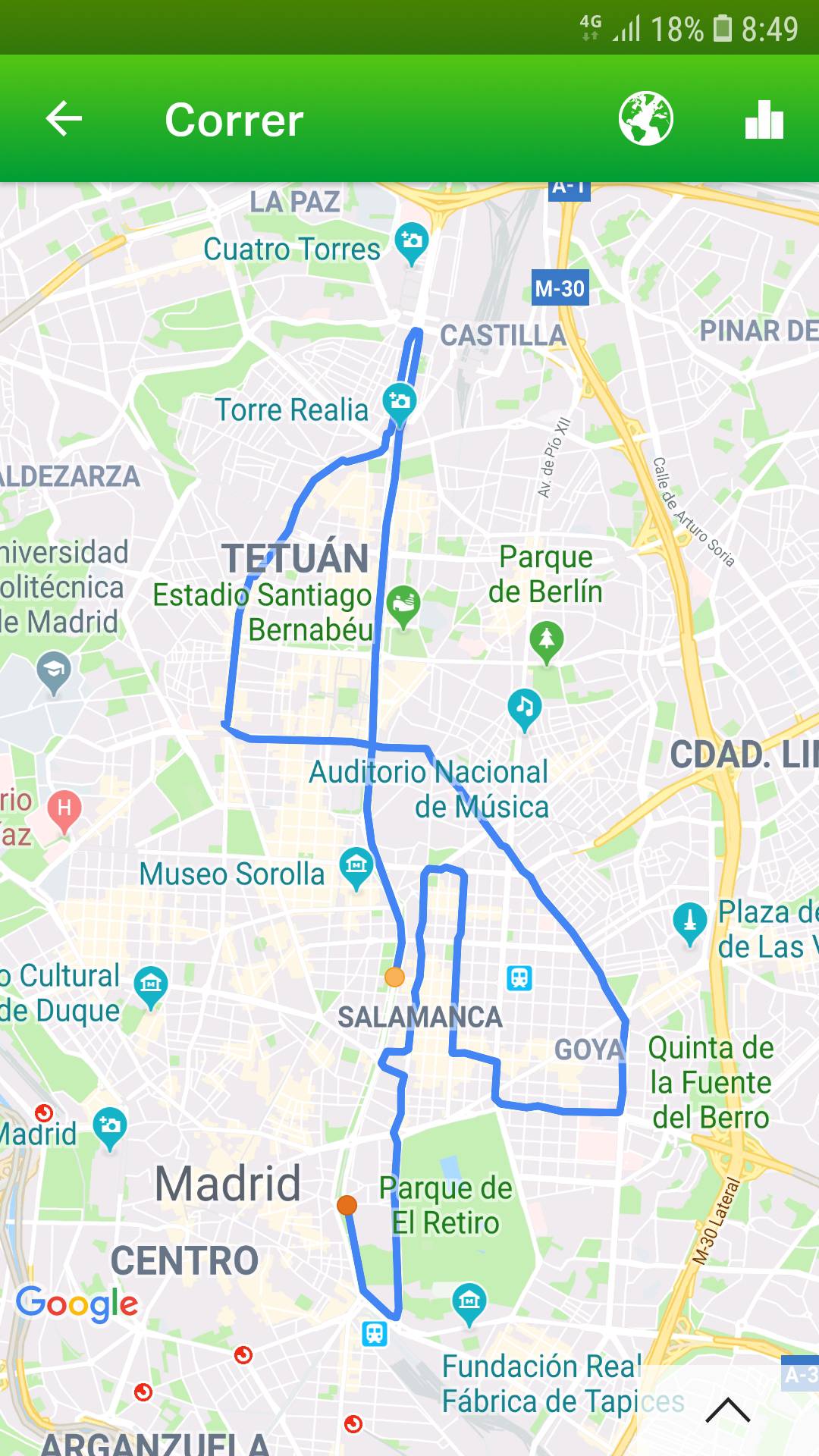Select the Torre Realia map marker
The width and height of the screenshot is (819, 1456).
[x=399, y=402]
